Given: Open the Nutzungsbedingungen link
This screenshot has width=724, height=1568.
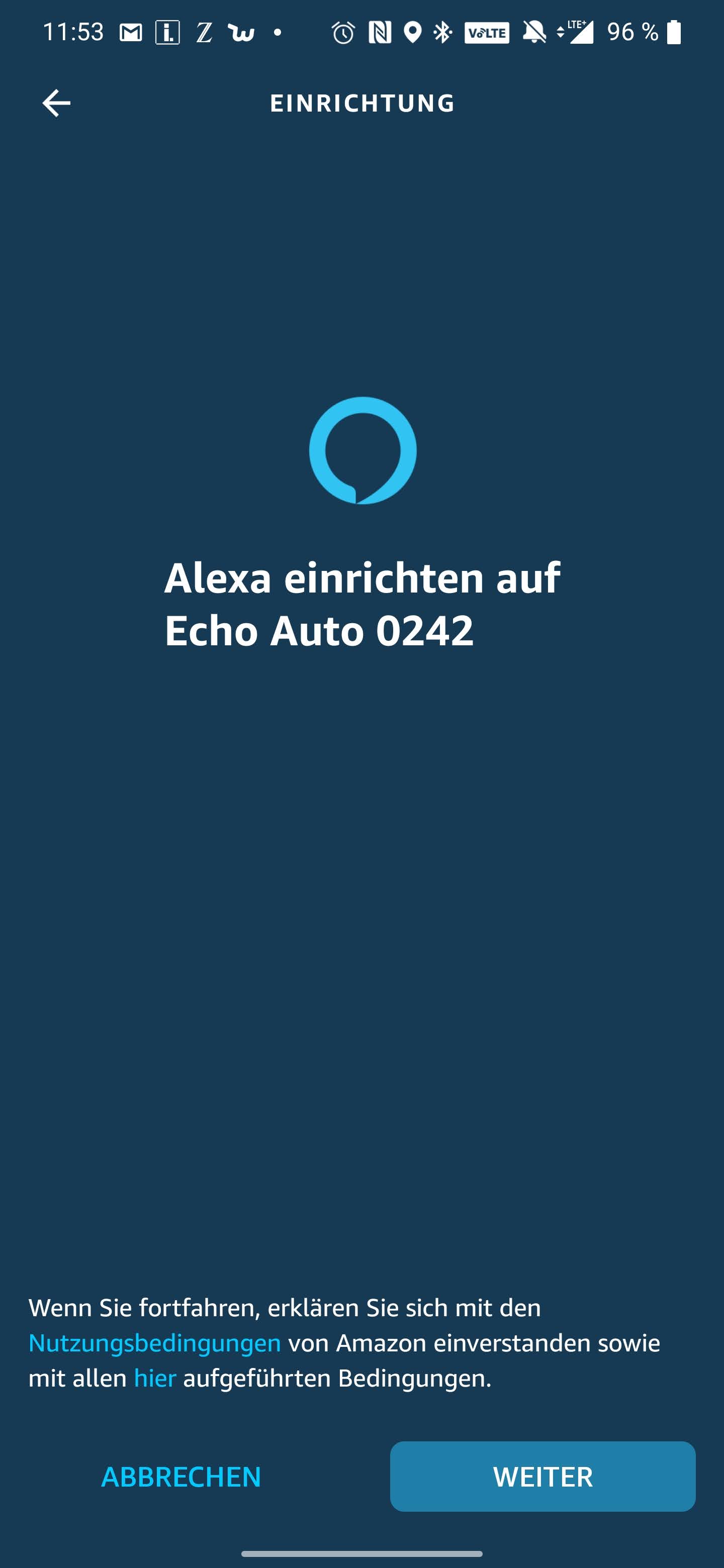Looking at the screenshot, I should [x=155, y=1342].
